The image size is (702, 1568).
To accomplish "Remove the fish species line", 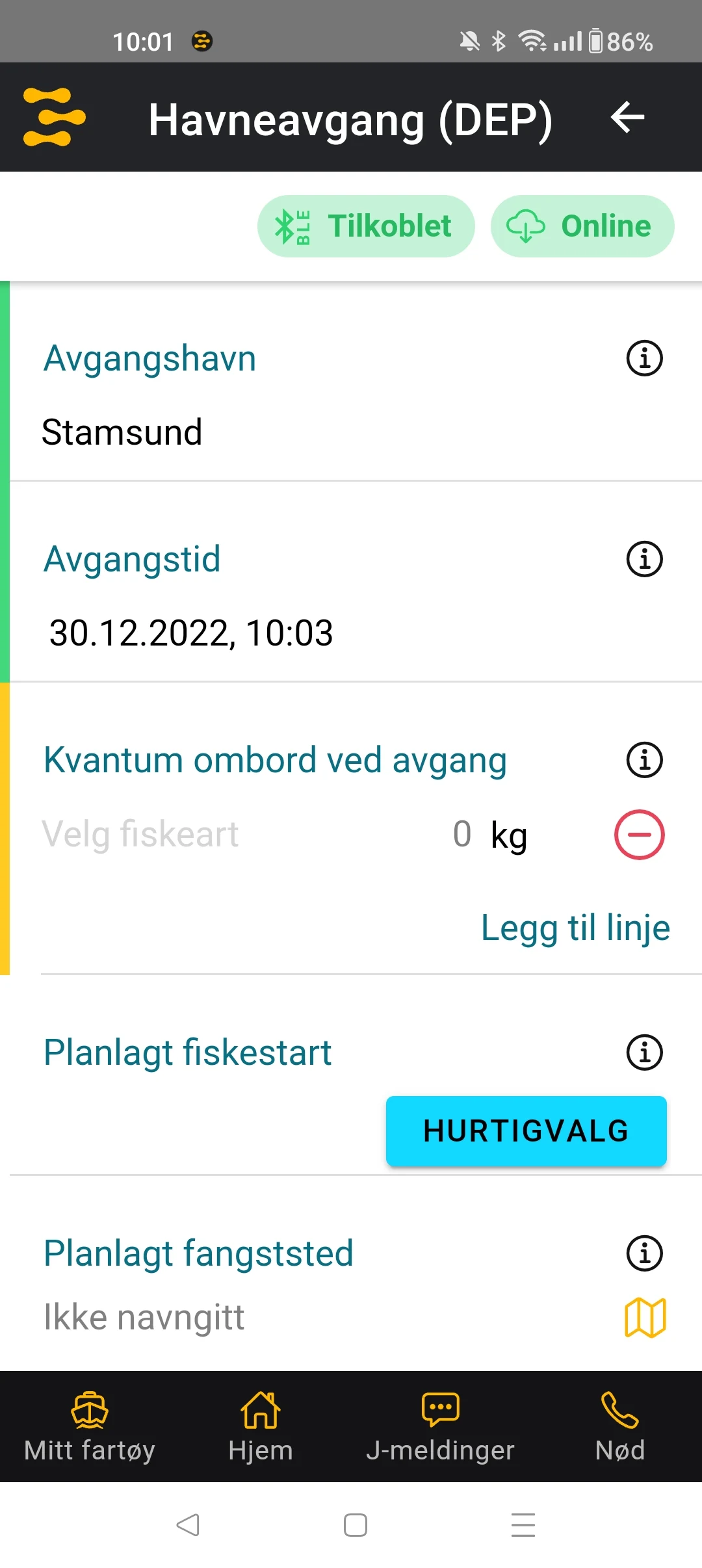I will [639, 835].
